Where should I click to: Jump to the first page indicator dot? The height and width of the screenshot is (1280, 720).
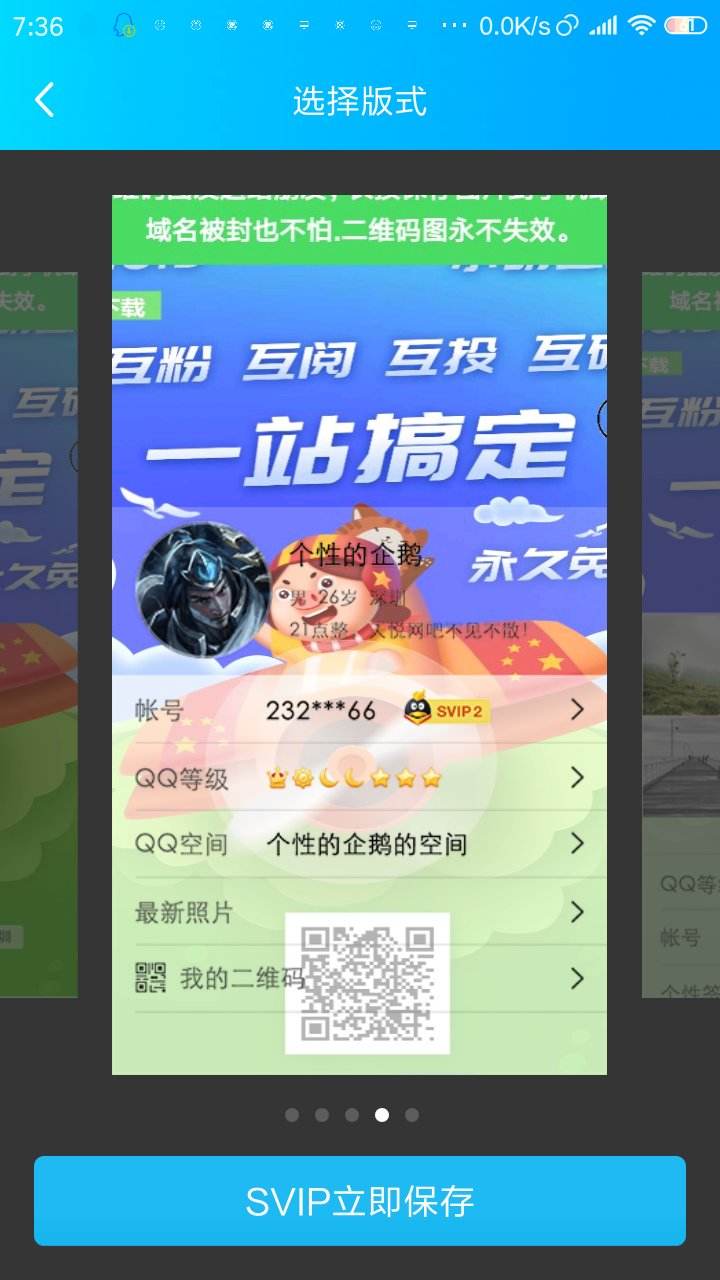292,1115
